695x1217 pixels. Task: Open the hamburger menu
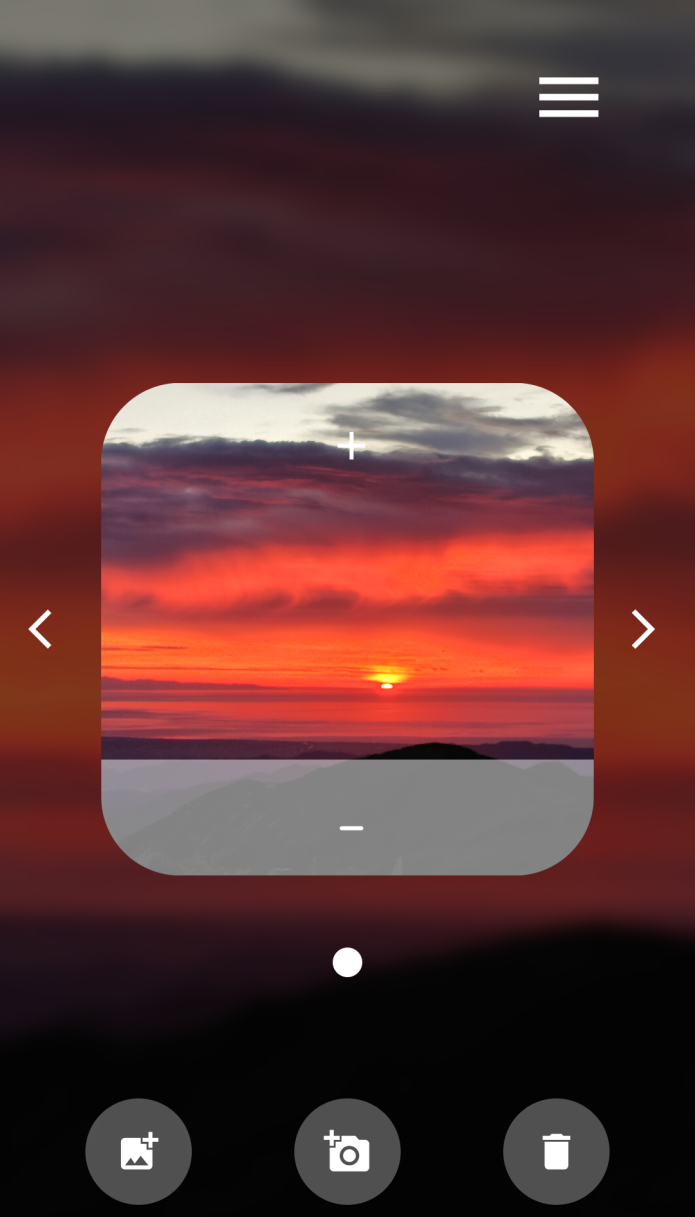(568, 97)
